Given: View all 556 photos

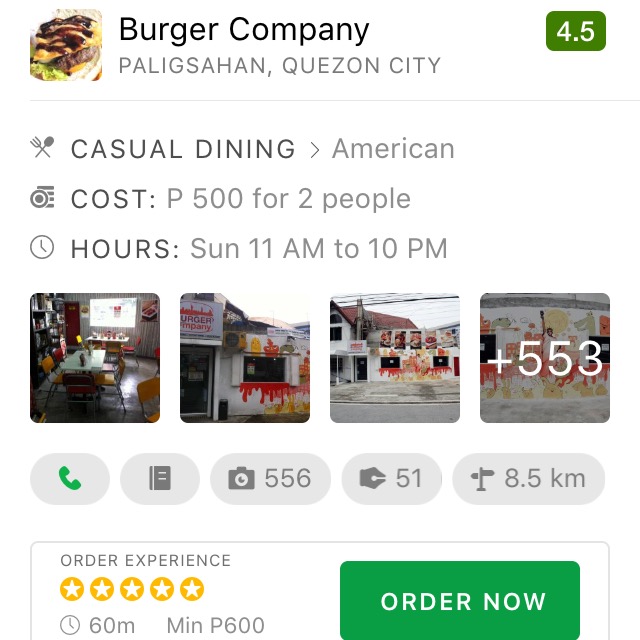Looking at the screenshot, I should tap(270, 479).
